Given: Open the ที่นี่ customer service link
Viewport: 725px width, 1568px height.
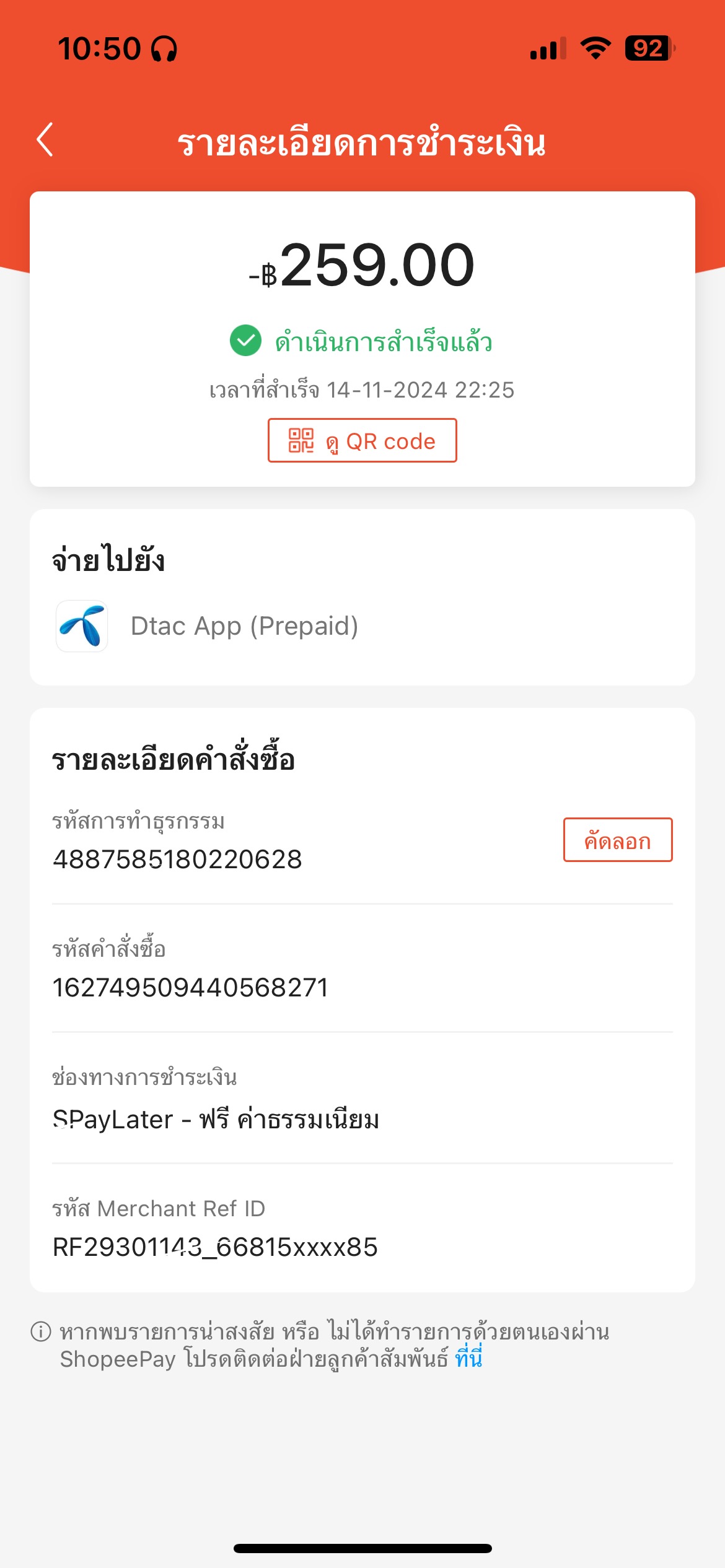Looking at the screenshot, I should coord(468,1359).
